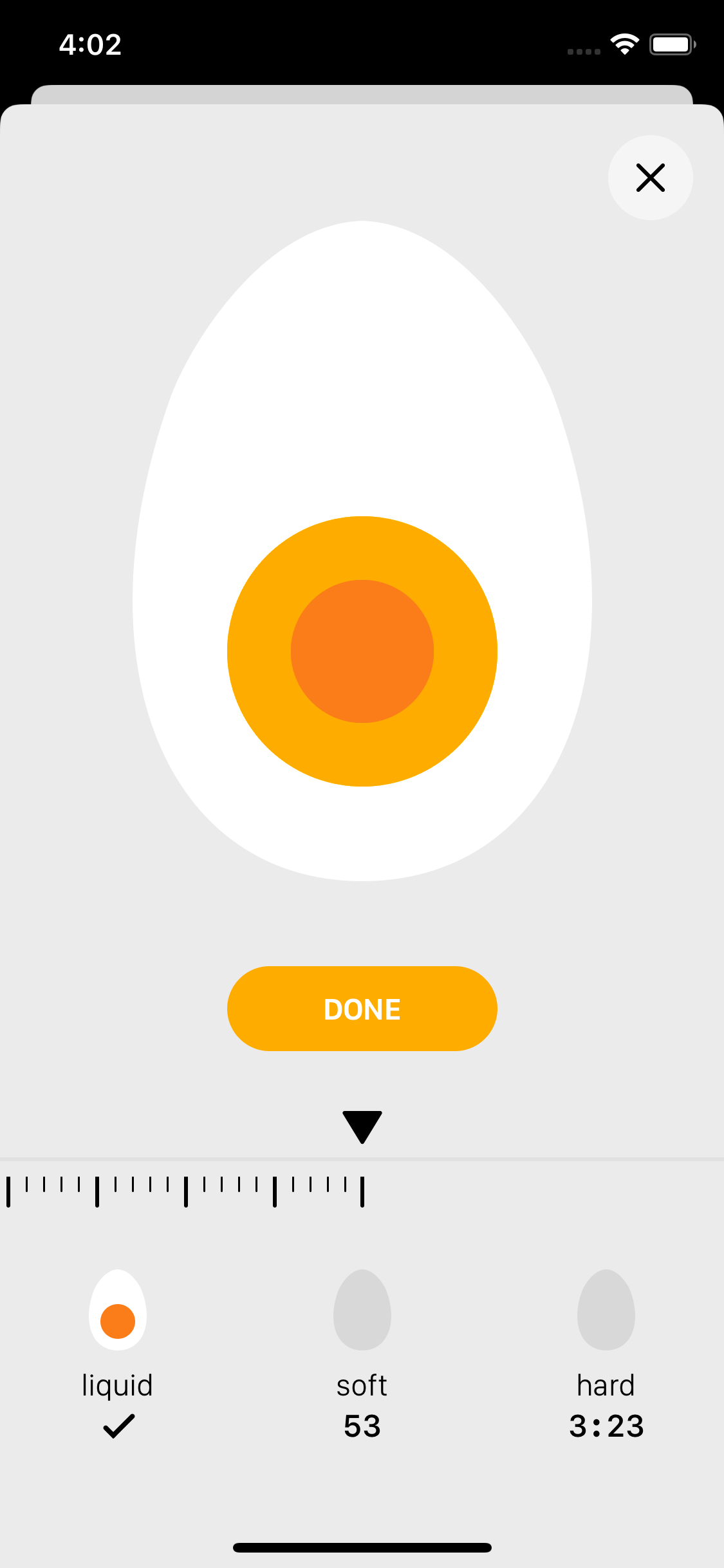The height and width of the screenshot is (1568, 724).
Task: Tap the close X to dismiss the sheet
Action: click(x=650, y=178)
